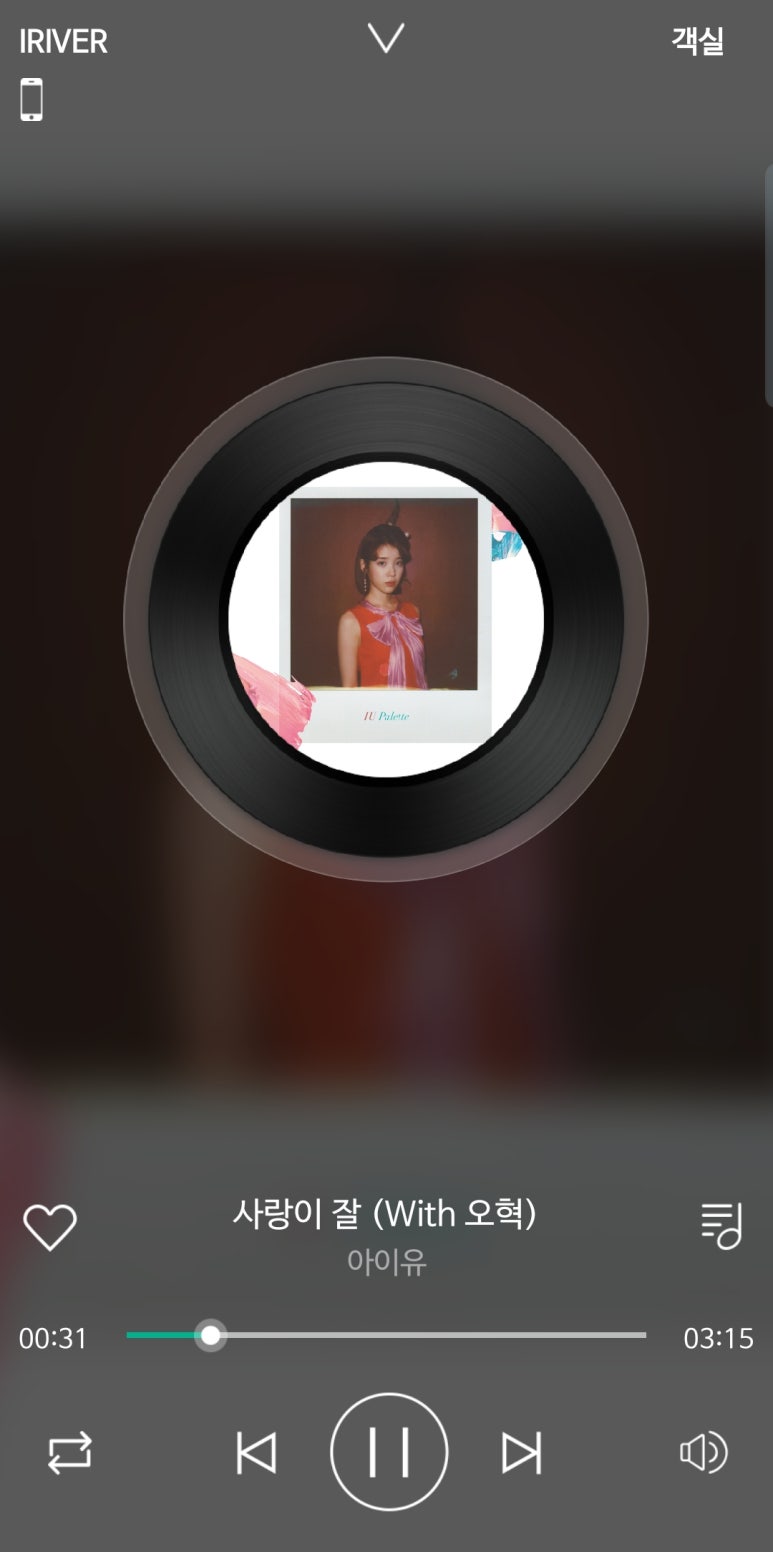Pause the current song
This screenshot has height=1552, width=773.
(389, 1451)
